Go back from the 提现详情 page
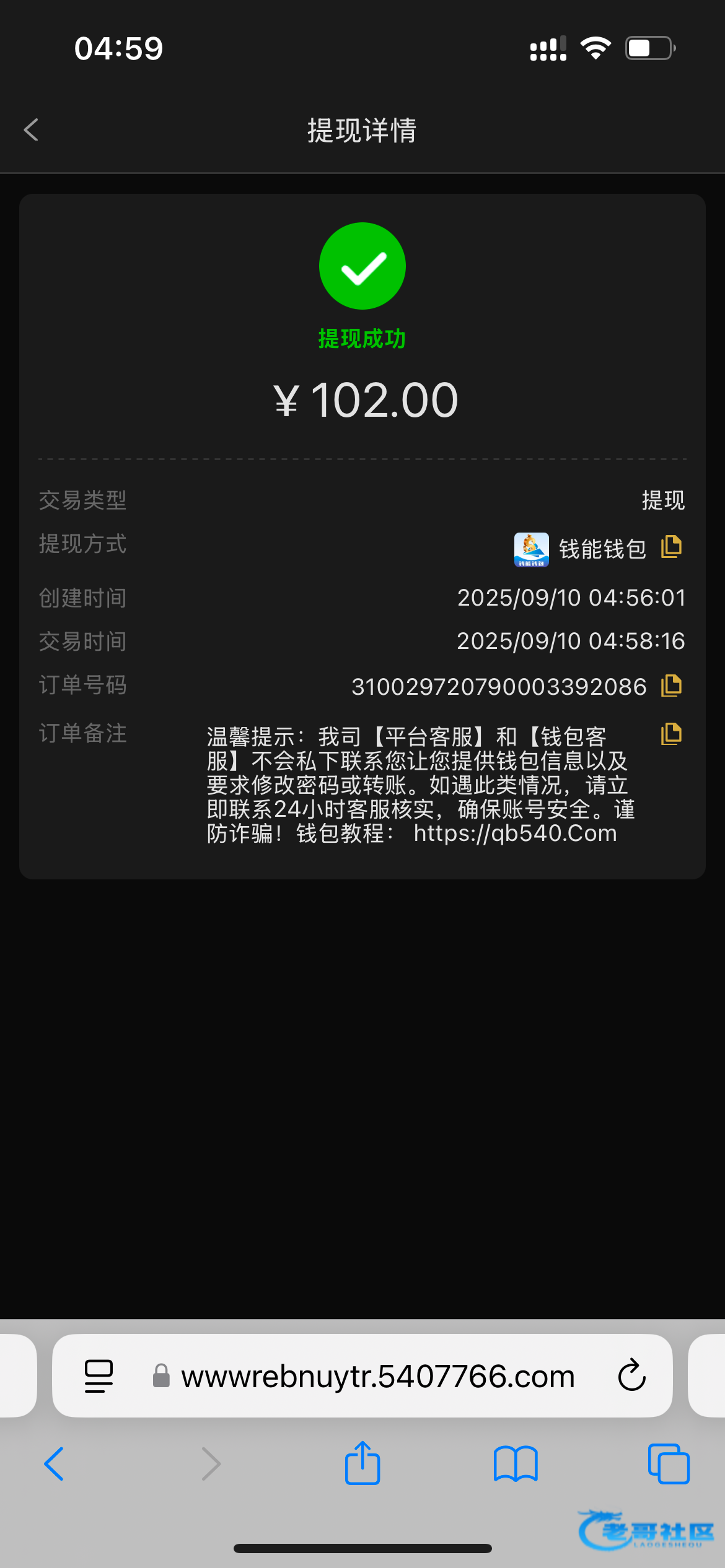 tap(31, 130)
